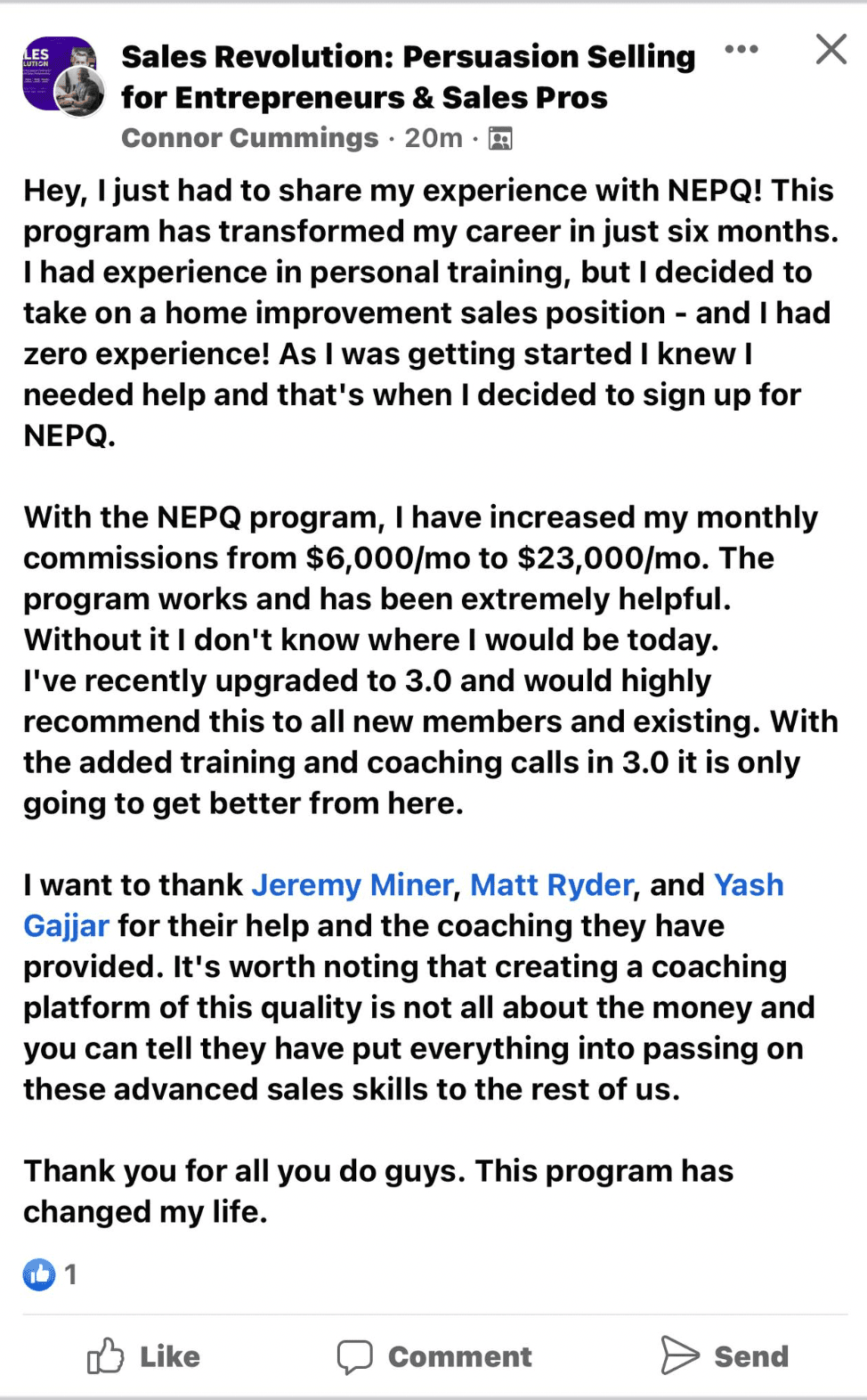
Task: Send this post to someone
Action: (725, 1356)
